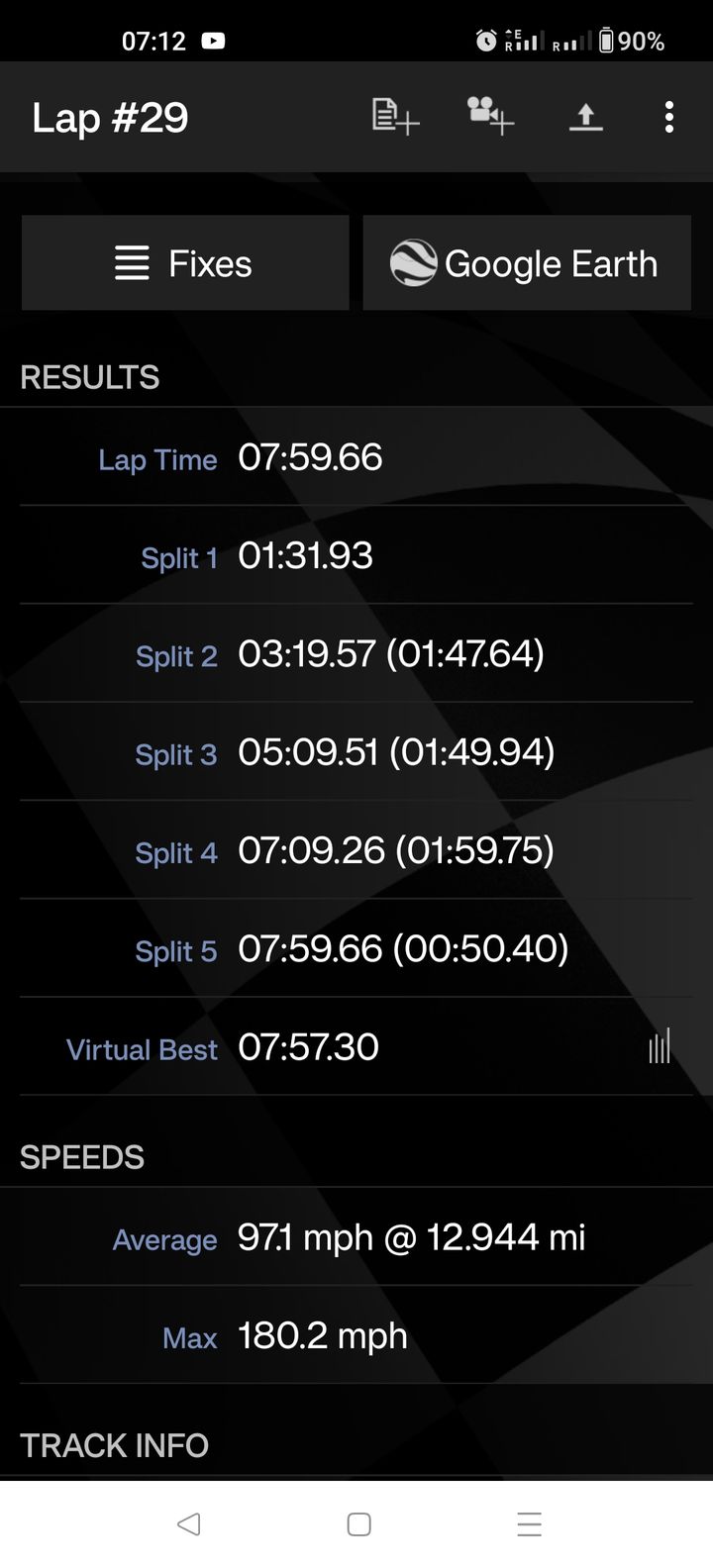Tap the upload arrow icon
The width and height of the screenshot is (713, 1568).
[586, 117]
